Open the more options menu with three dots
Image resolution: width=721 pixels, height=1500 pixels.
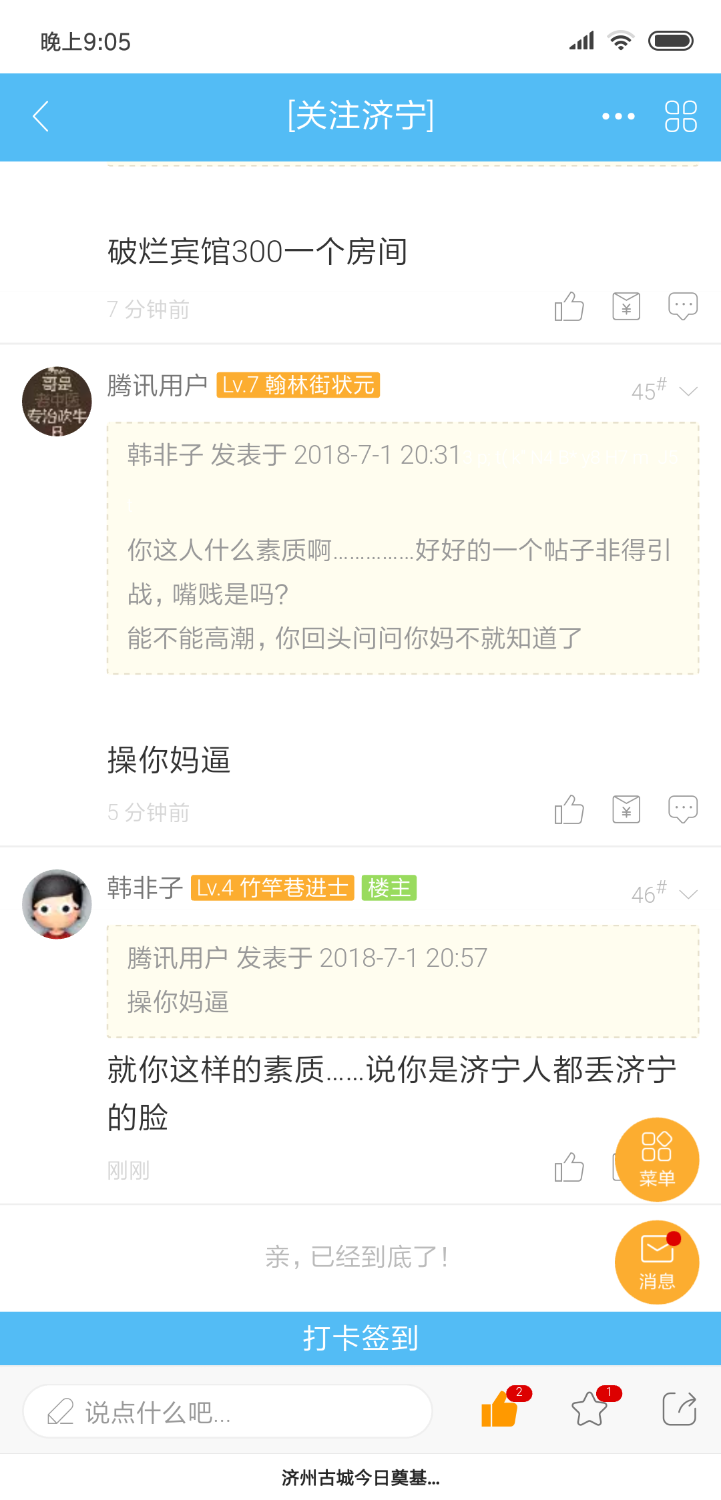pos(618,116)
